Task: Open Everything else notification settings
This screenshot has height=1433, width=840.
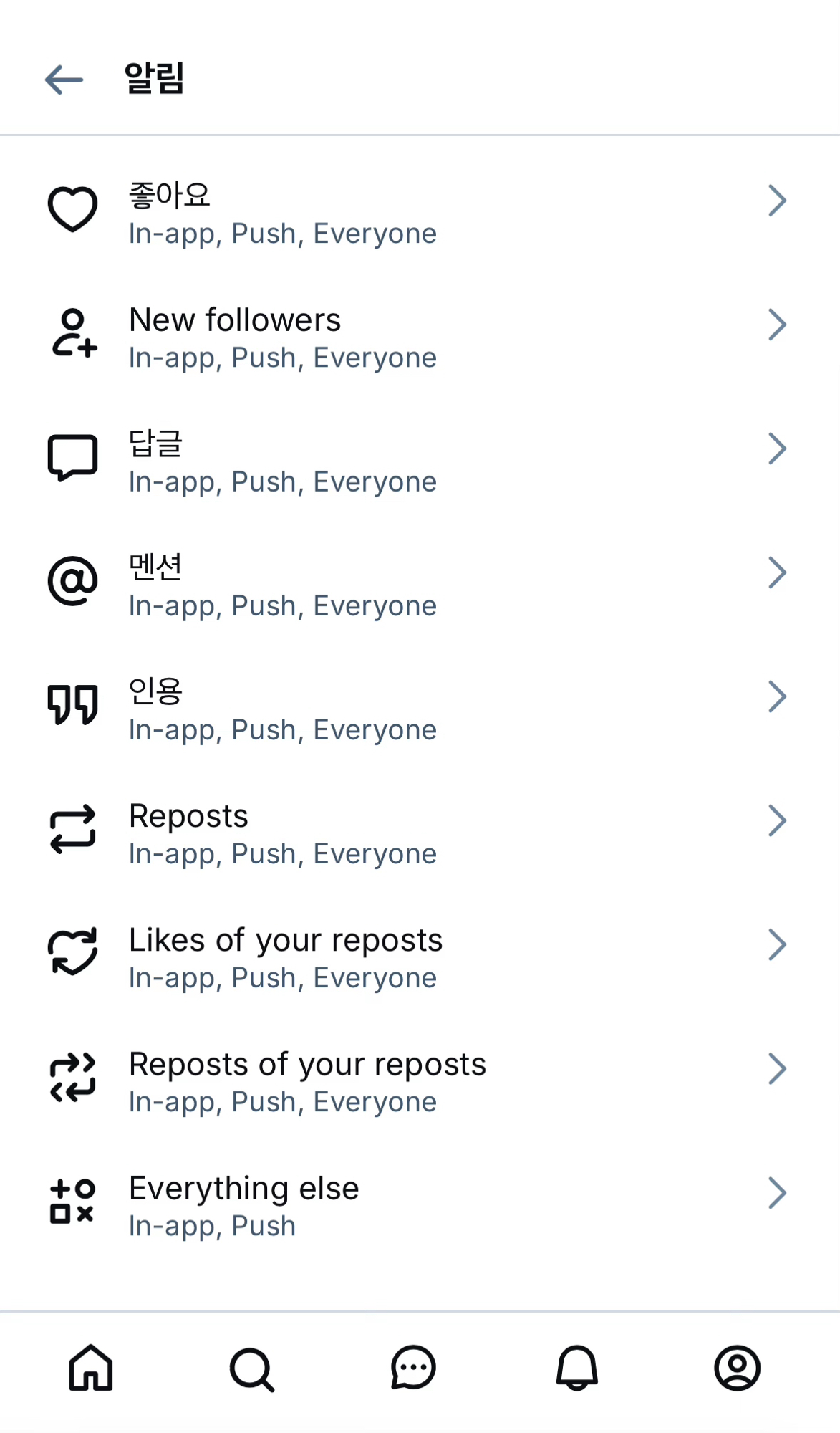Action: 420,1205
